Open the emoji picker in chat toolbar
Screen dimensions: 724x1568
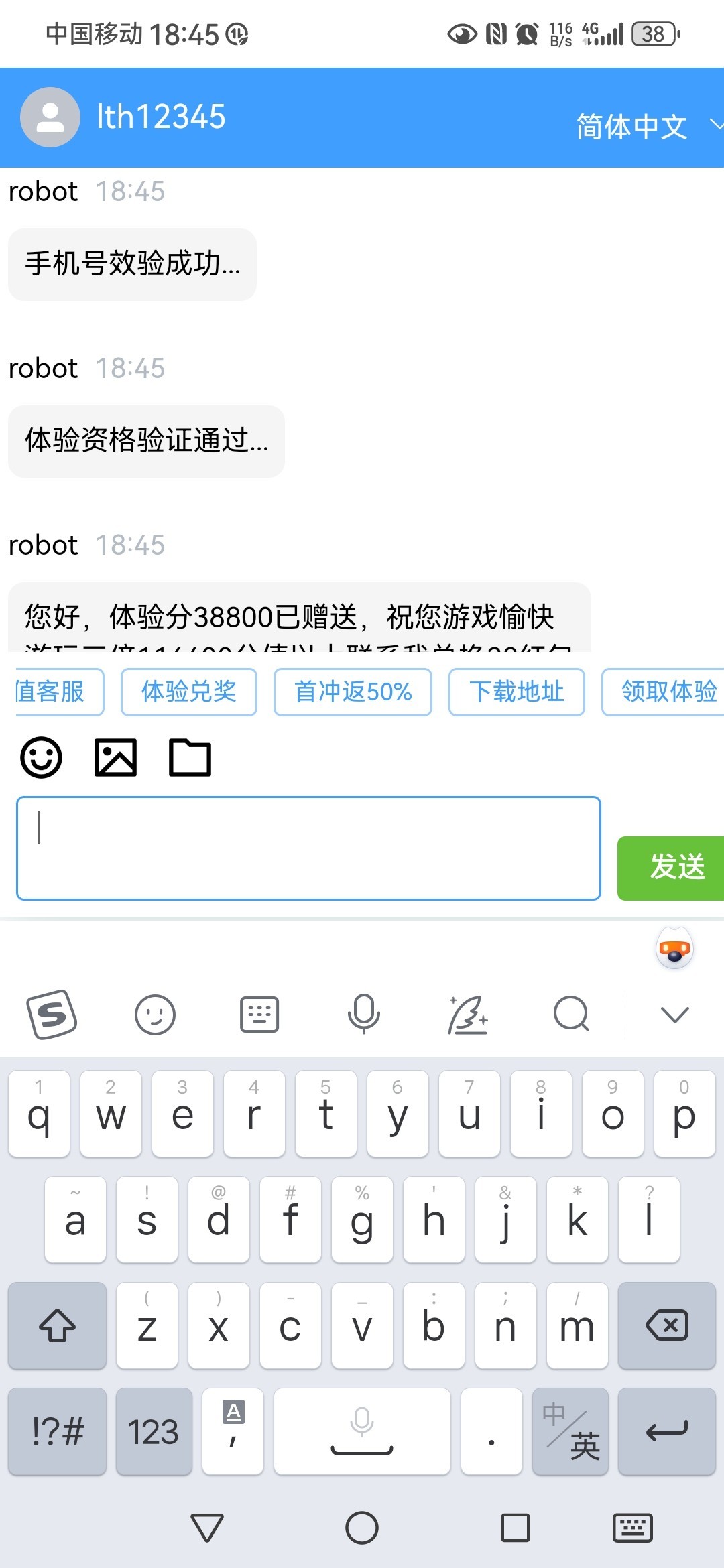pos(42,758)
